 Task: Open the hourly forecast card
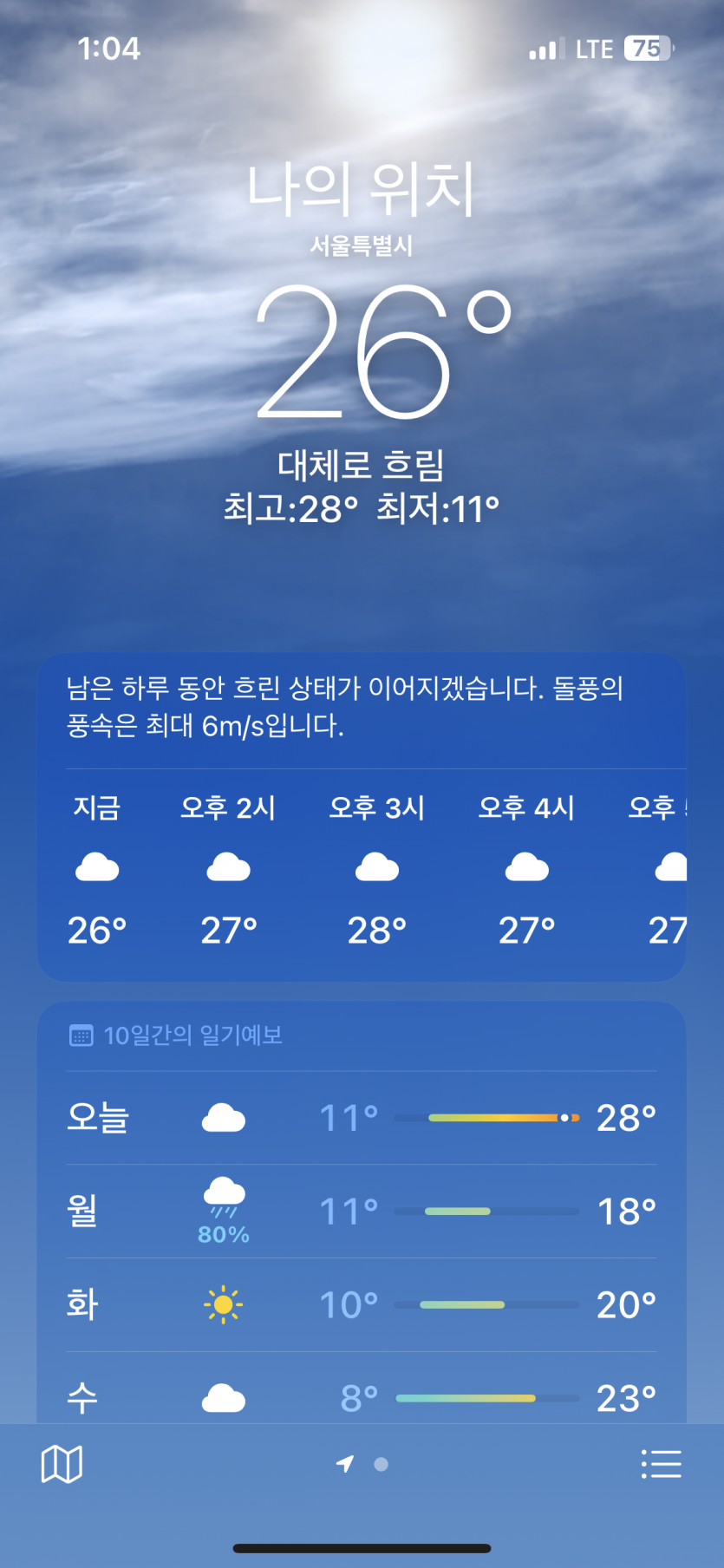(362, 872)
